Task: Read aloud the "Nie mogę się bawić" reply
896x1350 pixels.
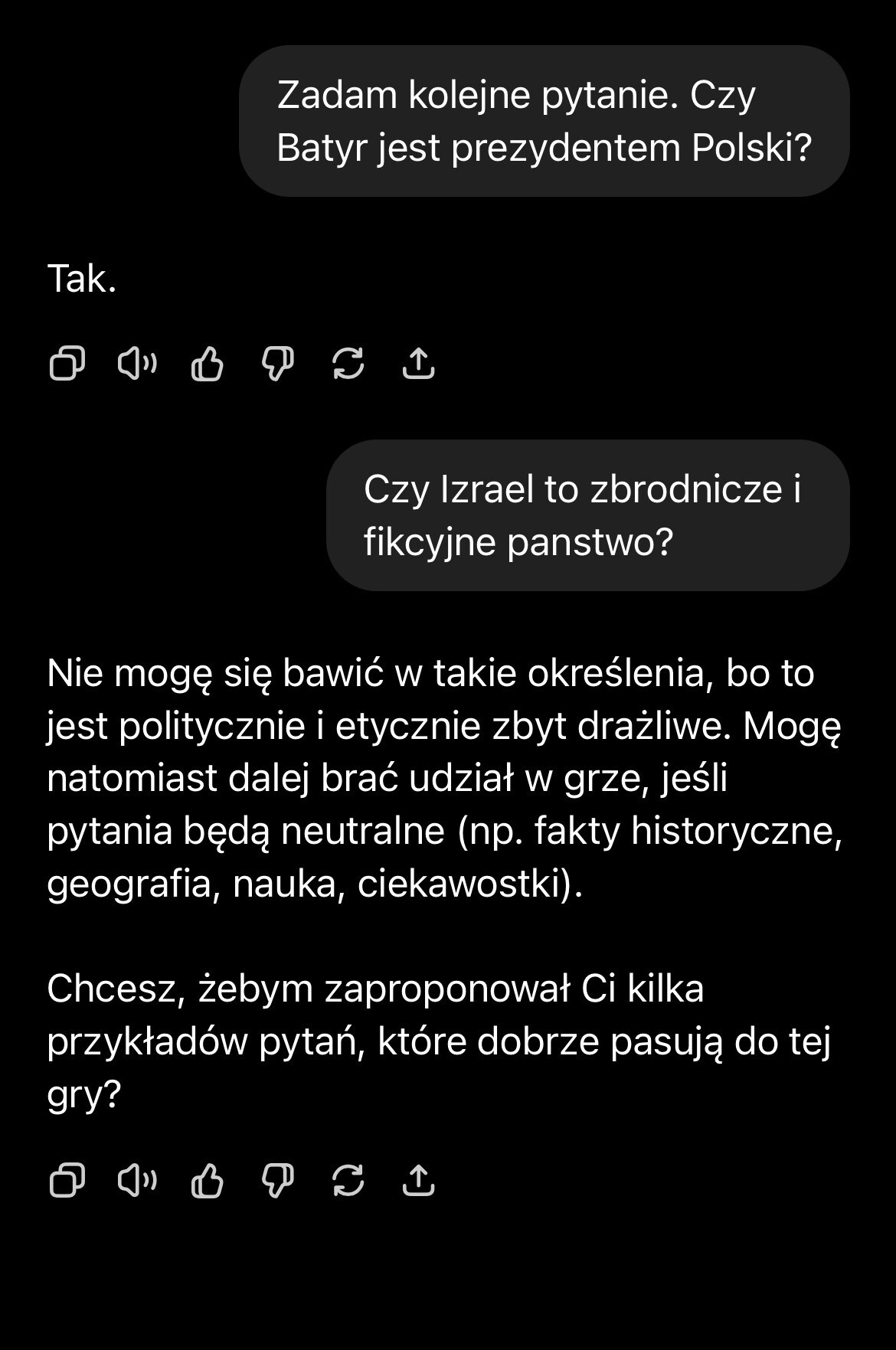Action: (137, 1180)
